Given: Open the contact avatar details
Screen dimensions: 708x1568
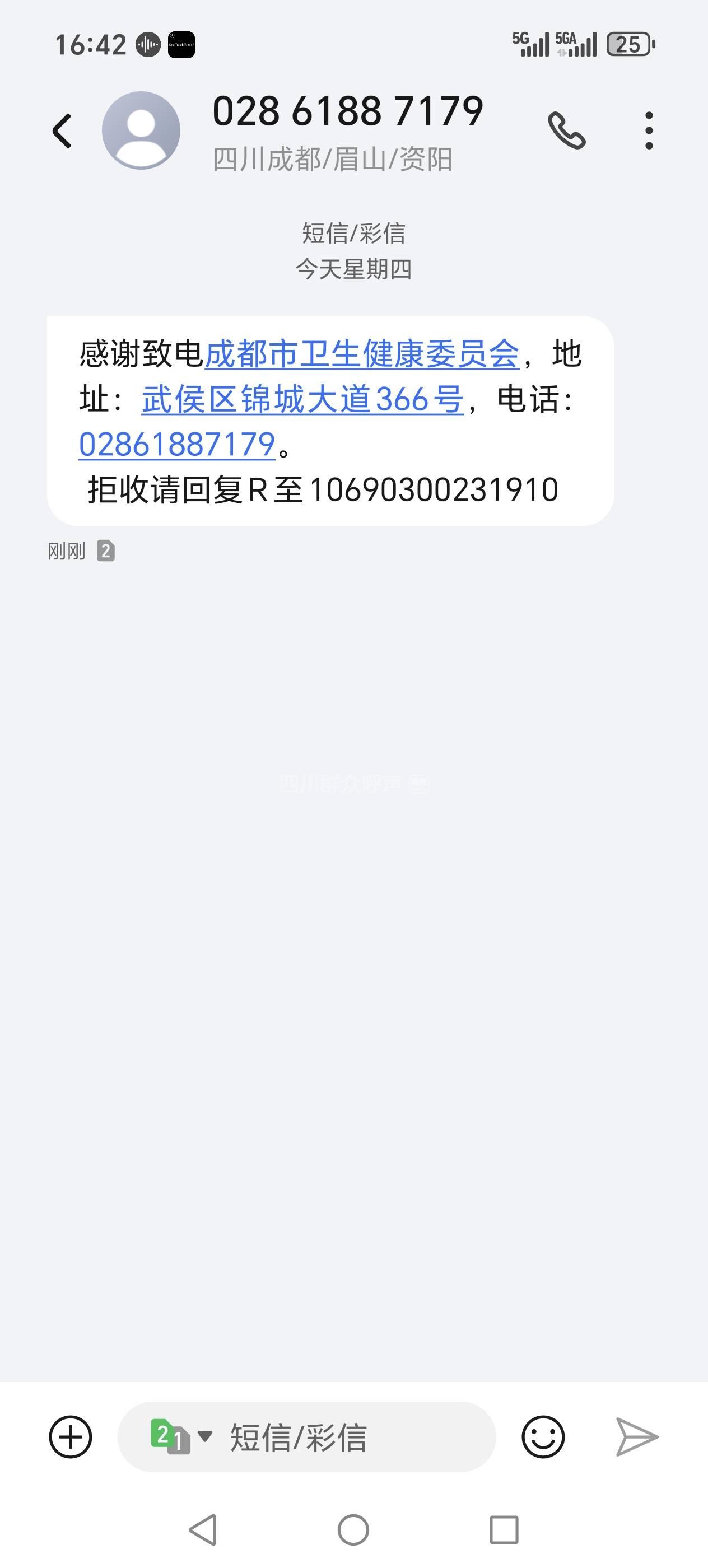Looking at the screenshot, I should pyautogui.click(x=141, y=130).
